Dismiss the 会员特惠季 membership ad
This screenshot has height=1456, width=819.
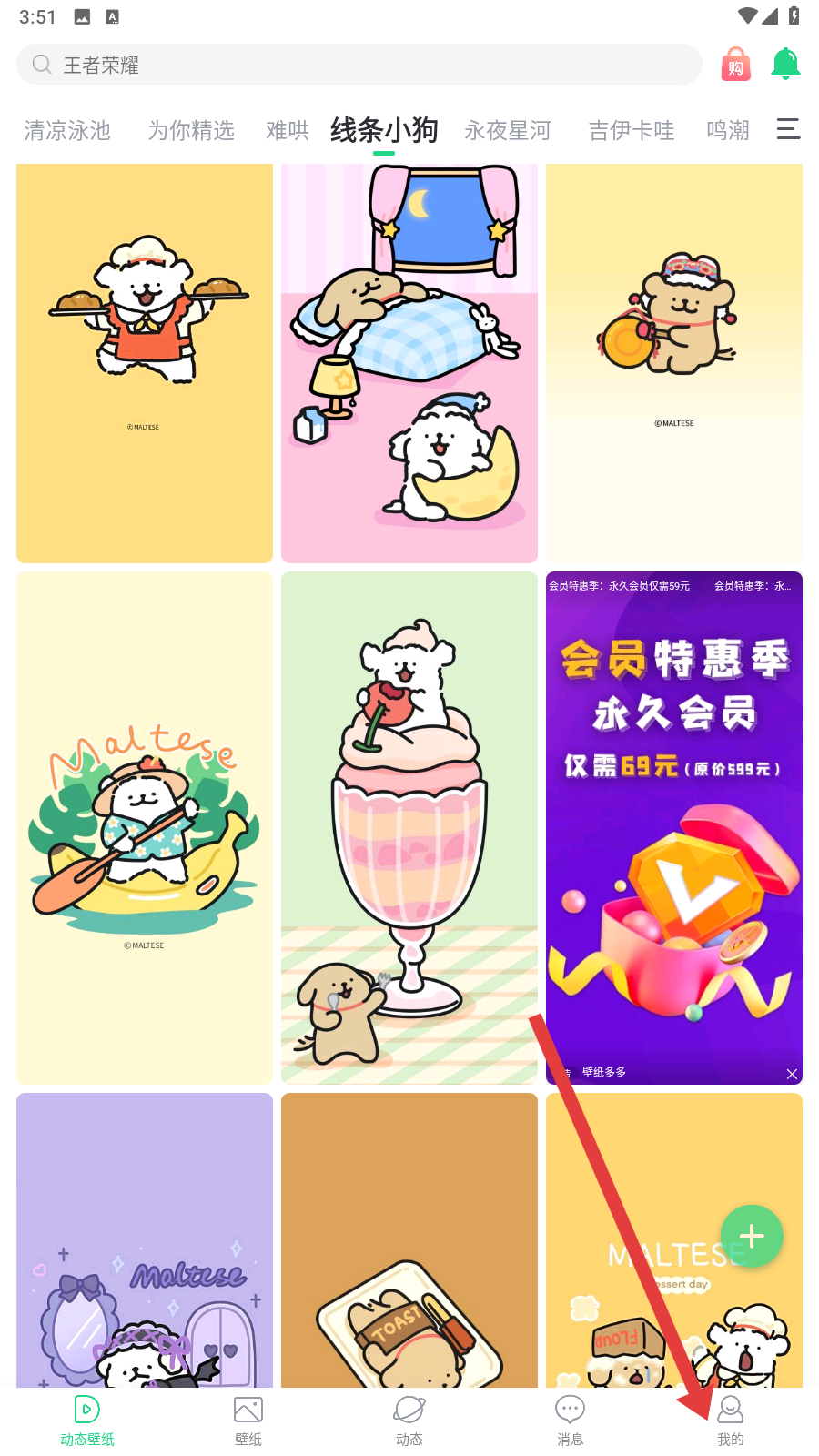[x=792, y=1074]
